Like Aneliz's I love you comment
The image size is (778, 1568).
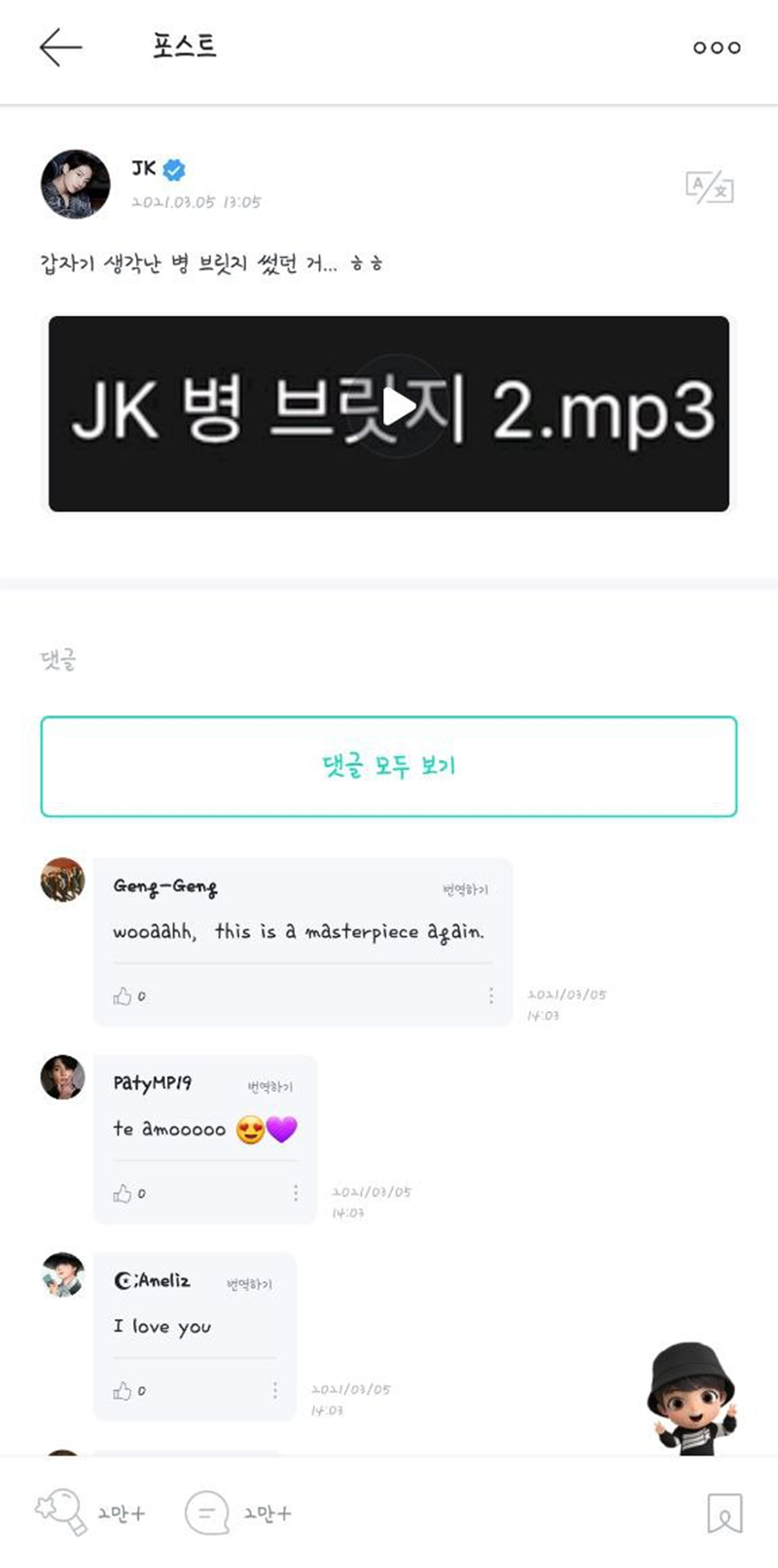(x=124, y=1391)
